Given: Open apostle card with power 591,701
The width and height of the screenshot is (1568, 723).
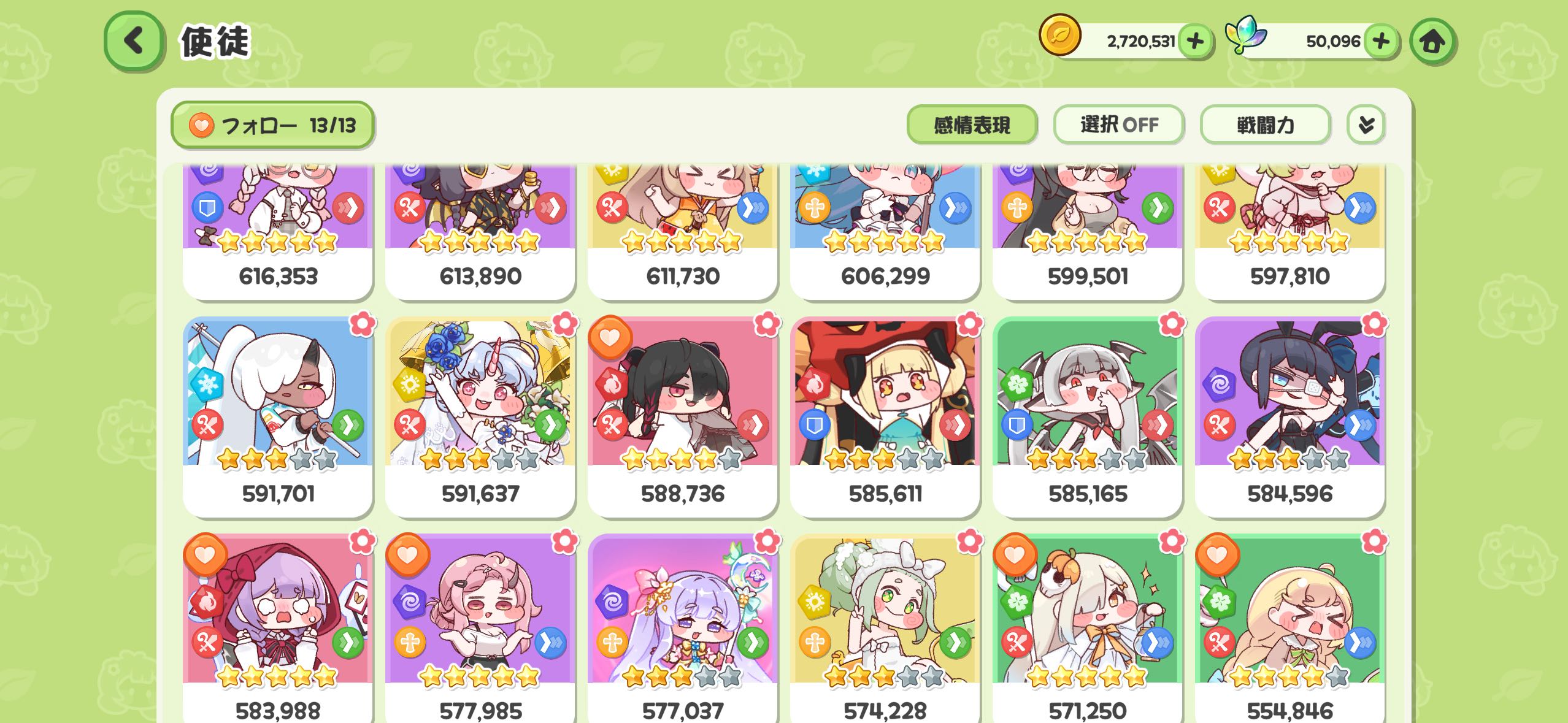Looking at the screenshot, I should click(278, 417).
